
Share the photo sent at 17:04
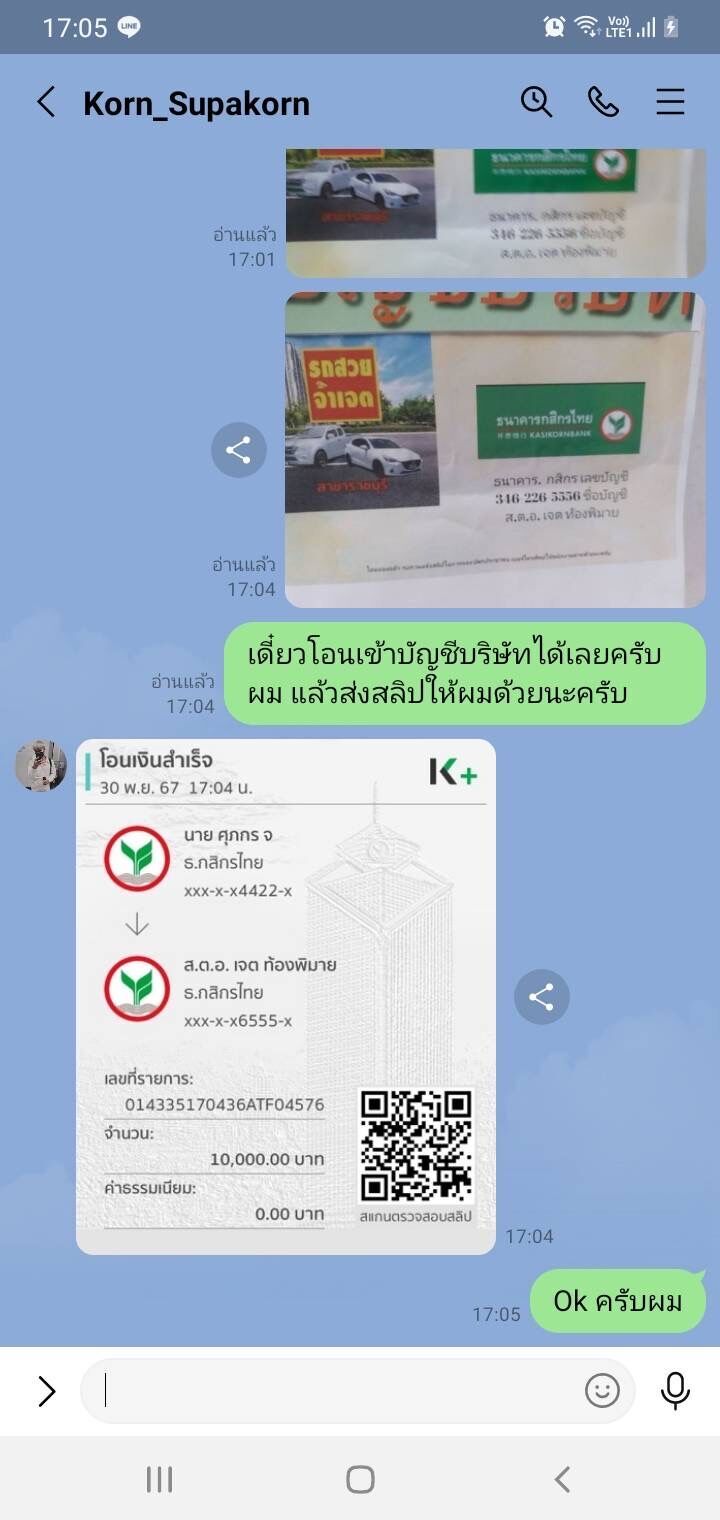click(238, 450)
